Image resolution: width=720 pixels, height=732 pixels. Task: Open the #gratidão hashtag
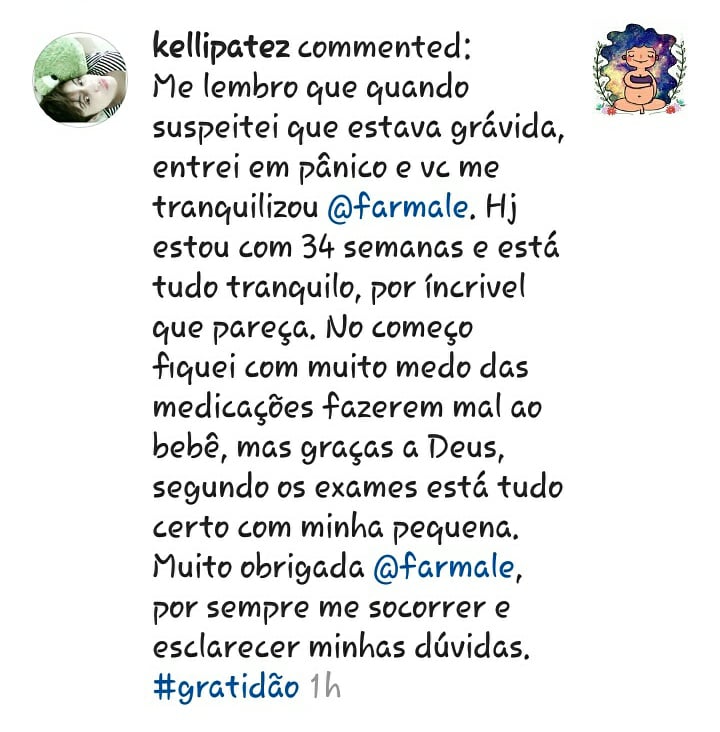226,688
